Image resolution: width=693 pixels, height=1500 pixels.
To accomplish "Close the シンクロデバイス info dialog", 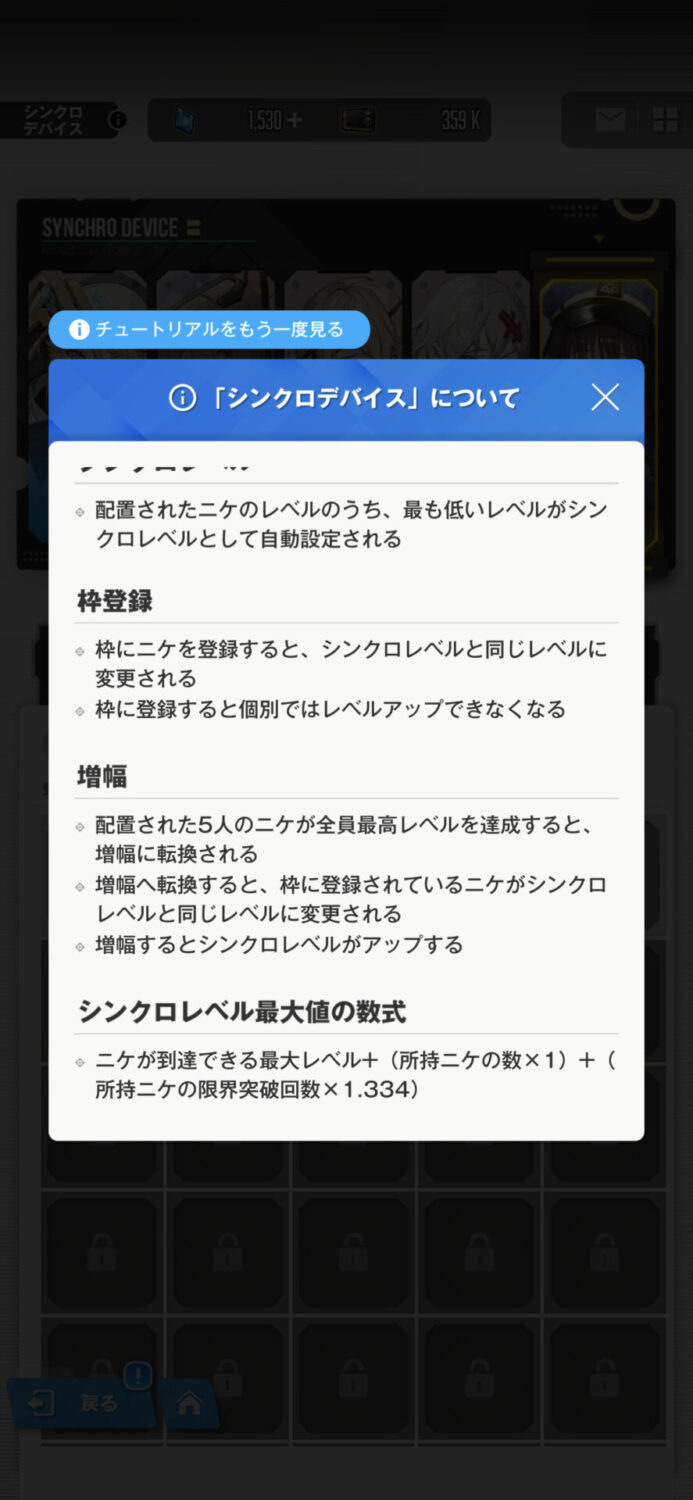I will pyautogui.click(x=604, y=398).
